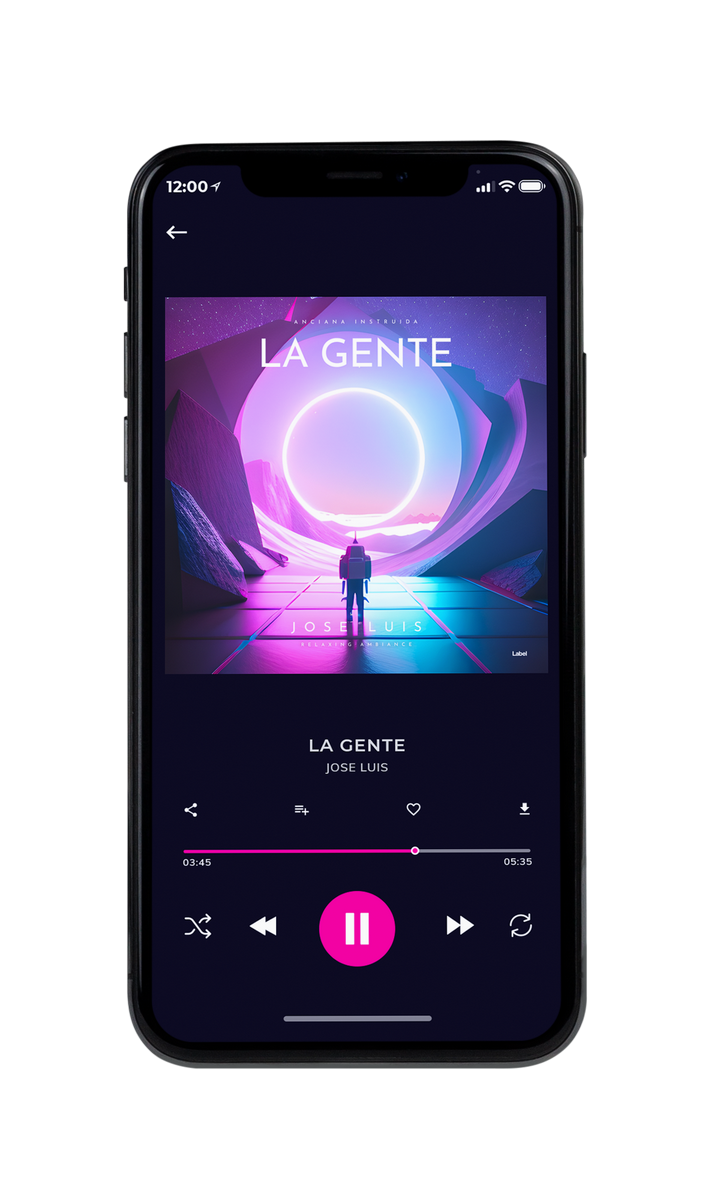The width and height of the screenshot is (720, 1200).
Task: Add La Gente to a playlist
Action: [301, 810]
